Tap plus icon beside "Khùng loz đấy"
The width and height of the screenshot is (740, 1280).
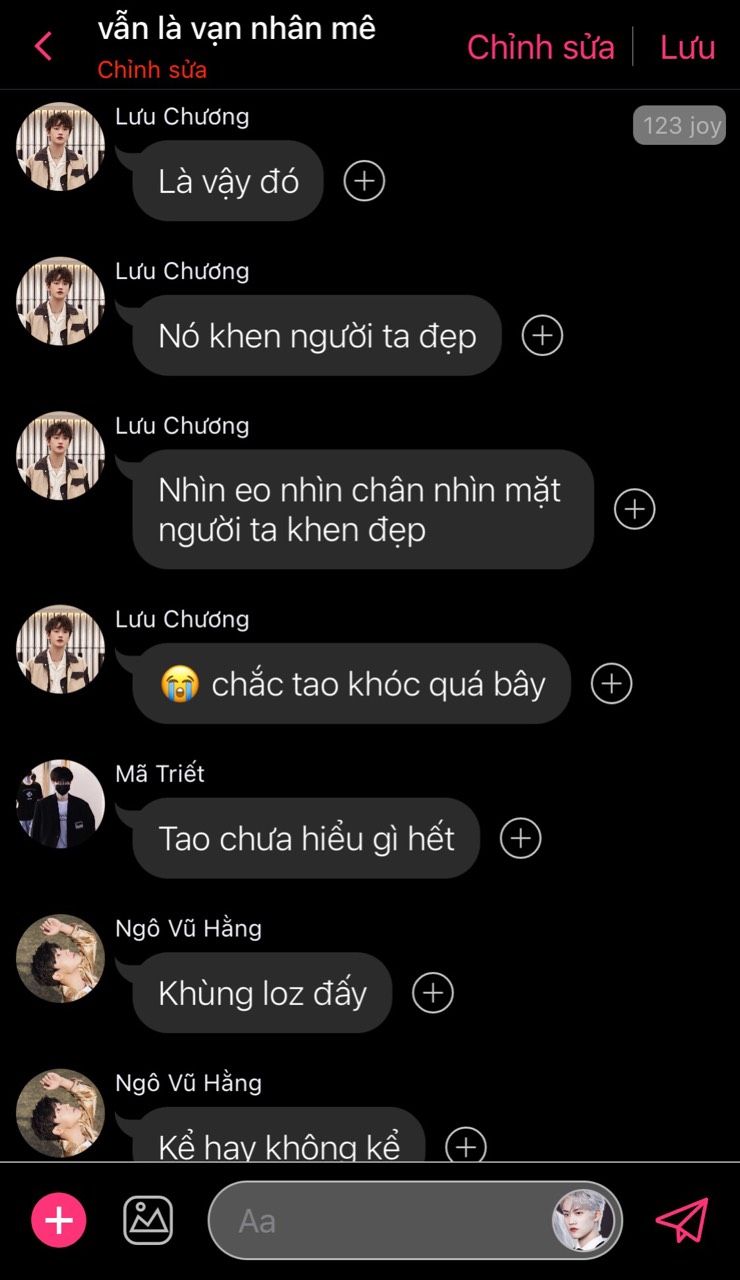click(432, 993)
